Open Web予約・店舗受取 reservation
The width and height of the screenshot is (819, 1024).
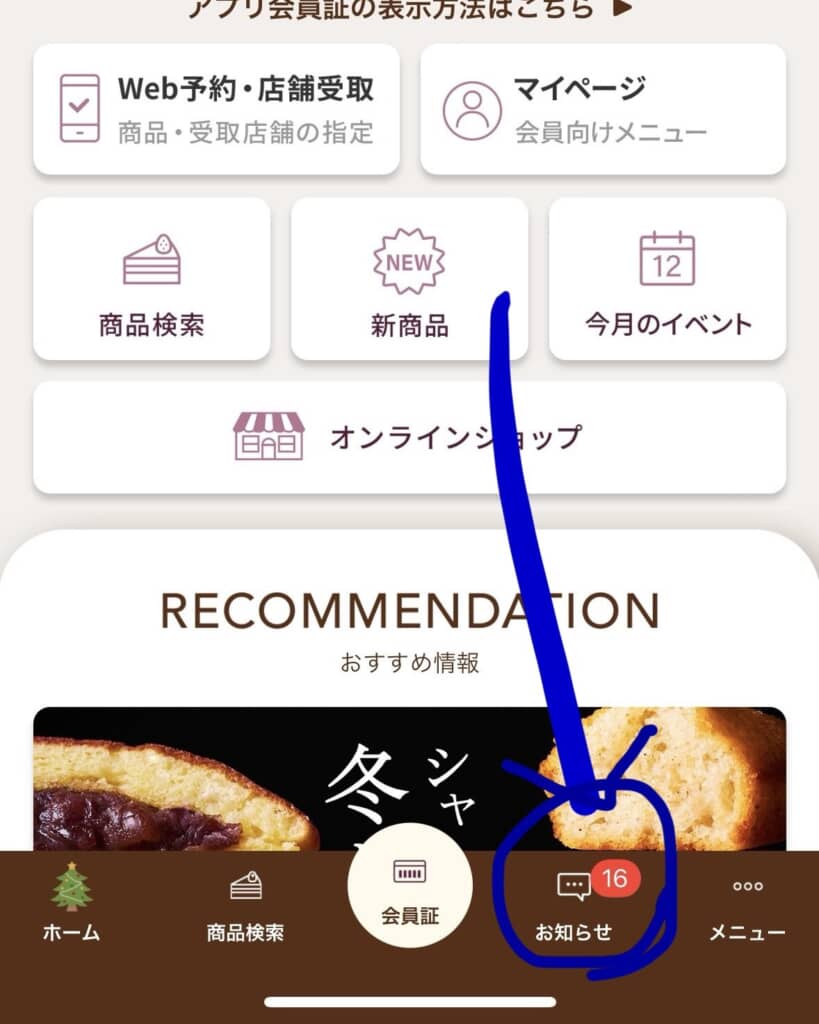[x=216, y=109]
